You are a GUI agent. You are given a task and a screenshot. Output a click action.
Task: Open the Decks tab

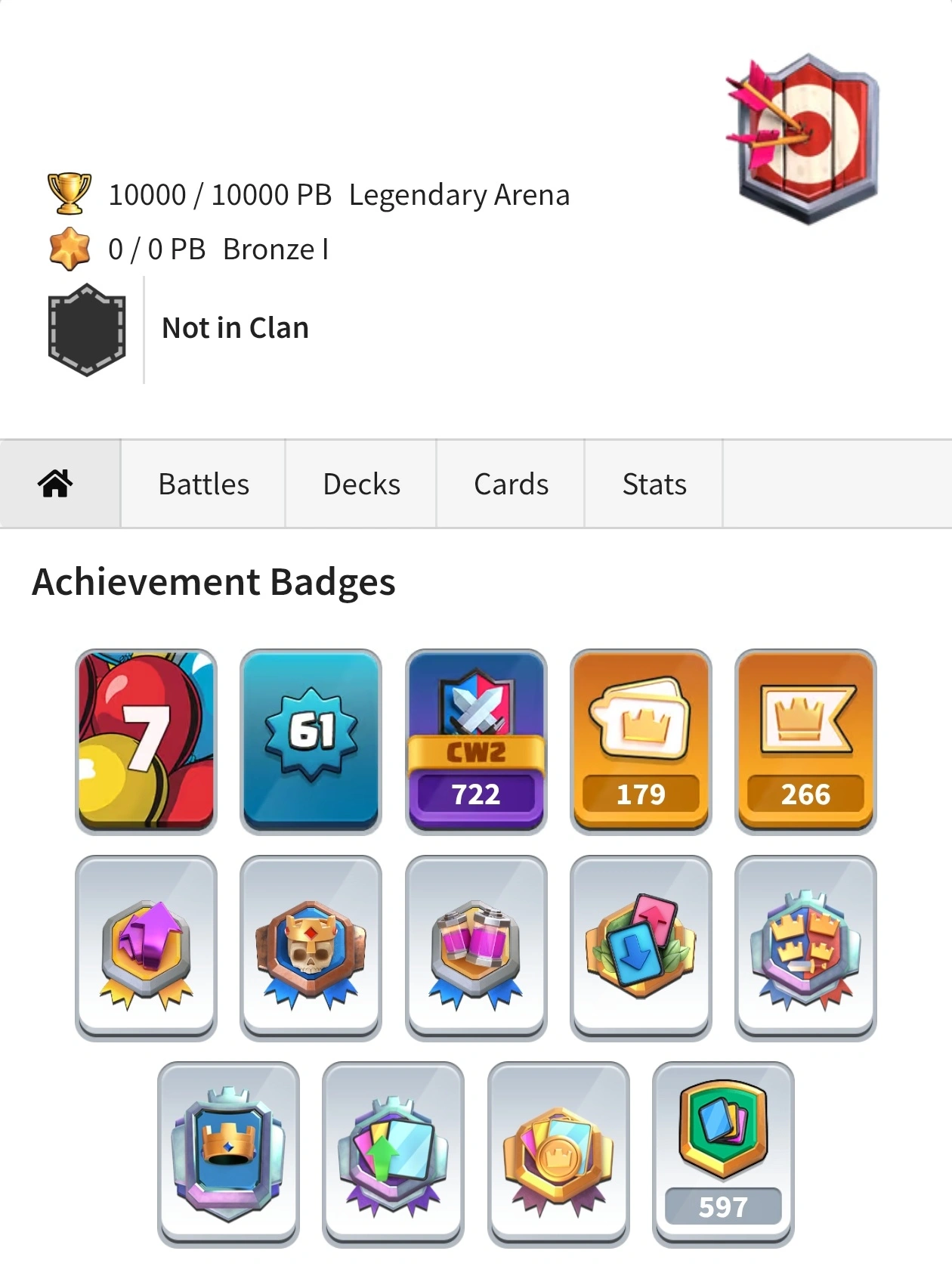click(x=361, y=484)
